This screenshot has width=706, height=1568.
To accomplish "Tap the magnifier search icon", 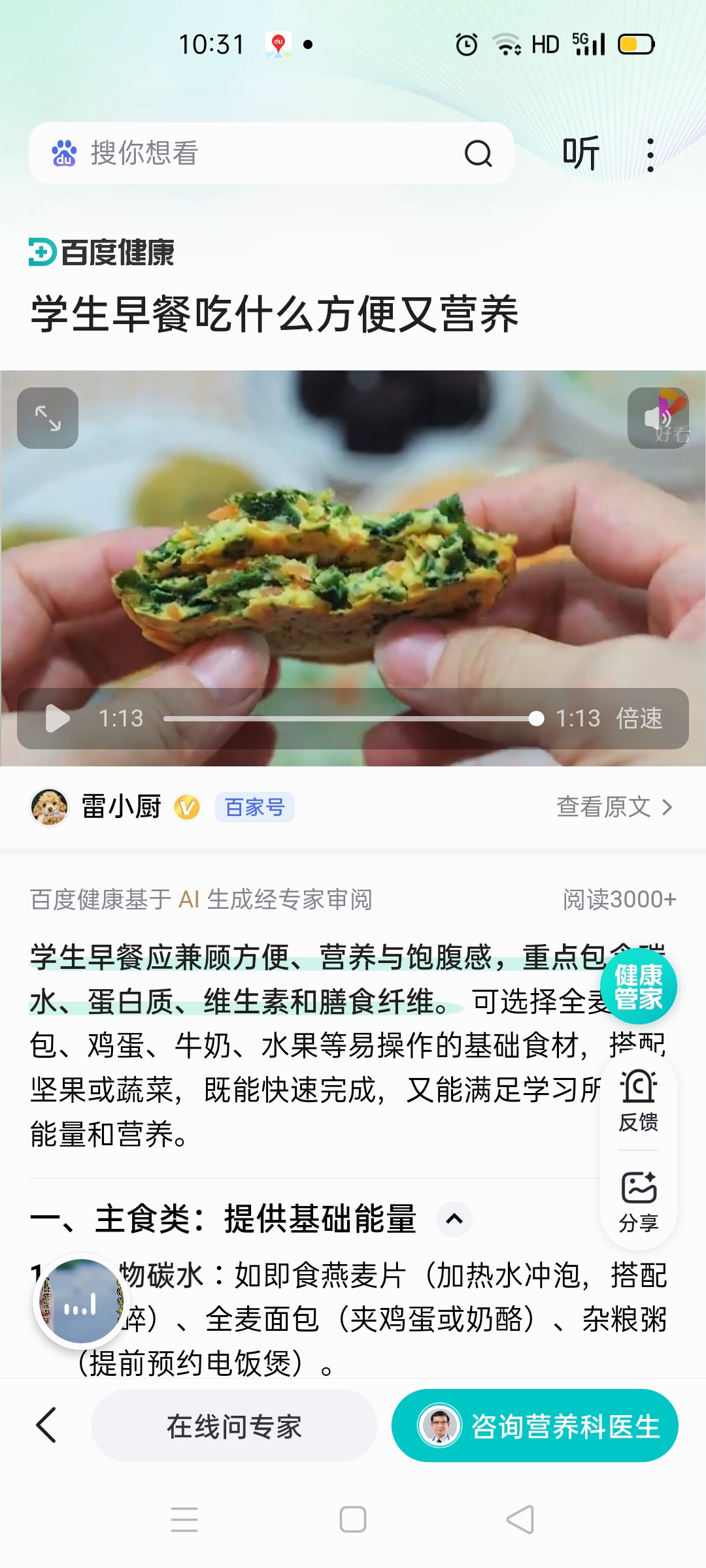I will (x=478, y=154).
